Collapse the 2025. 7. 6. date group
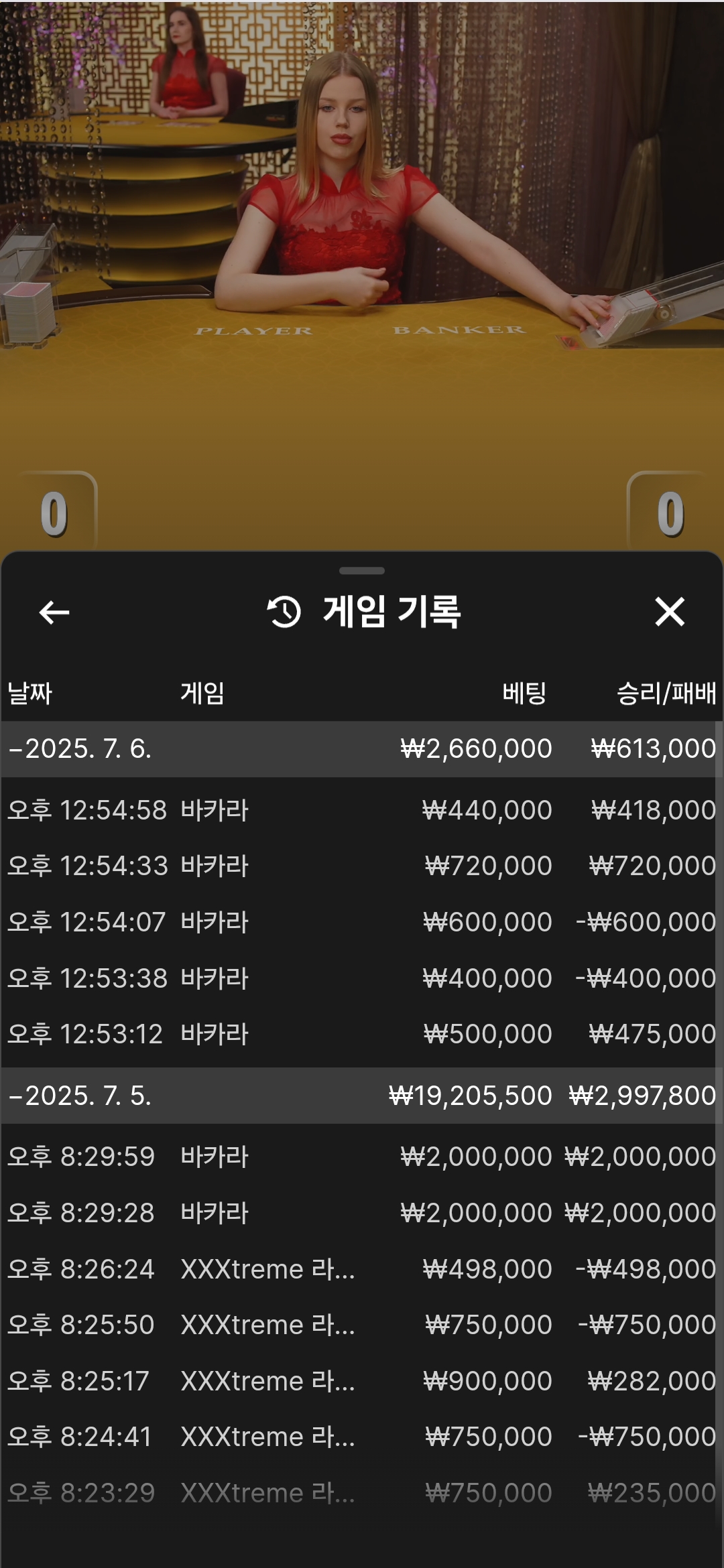 pyautogui.click(x=362, y=748)
